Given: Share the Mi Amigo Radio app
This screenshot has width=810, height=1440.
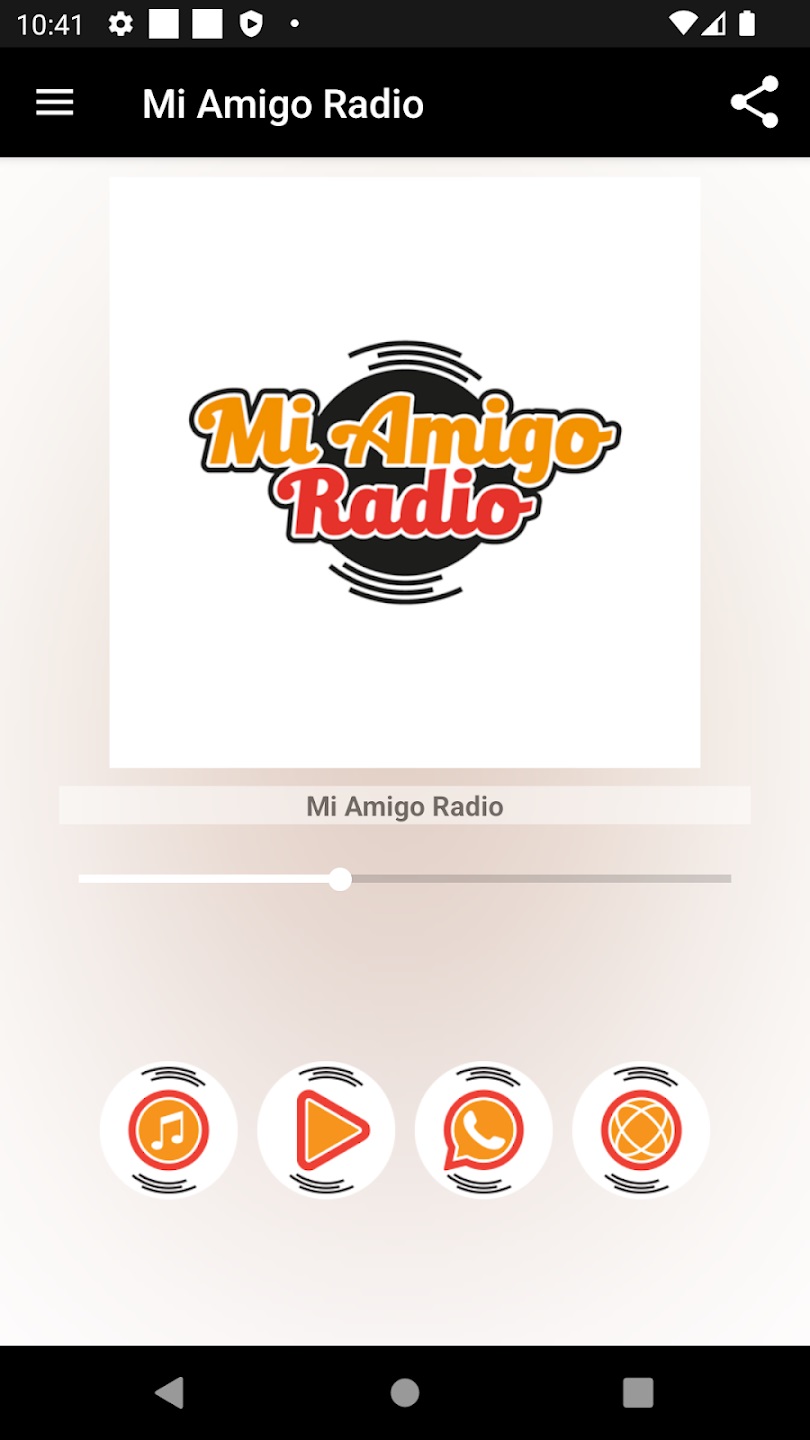Looking at the screenshot, I should point(754,102).
